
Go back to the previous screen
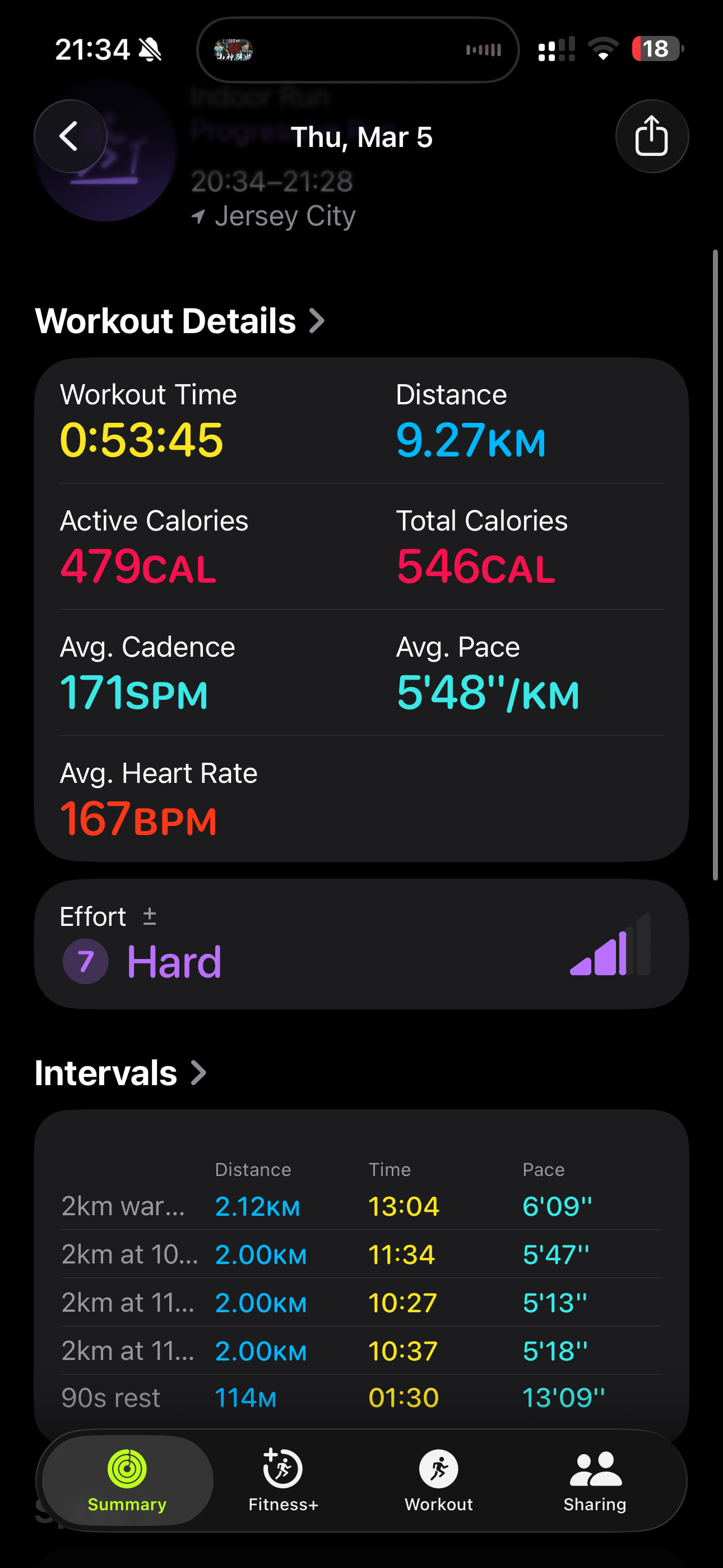click(70, 136)
